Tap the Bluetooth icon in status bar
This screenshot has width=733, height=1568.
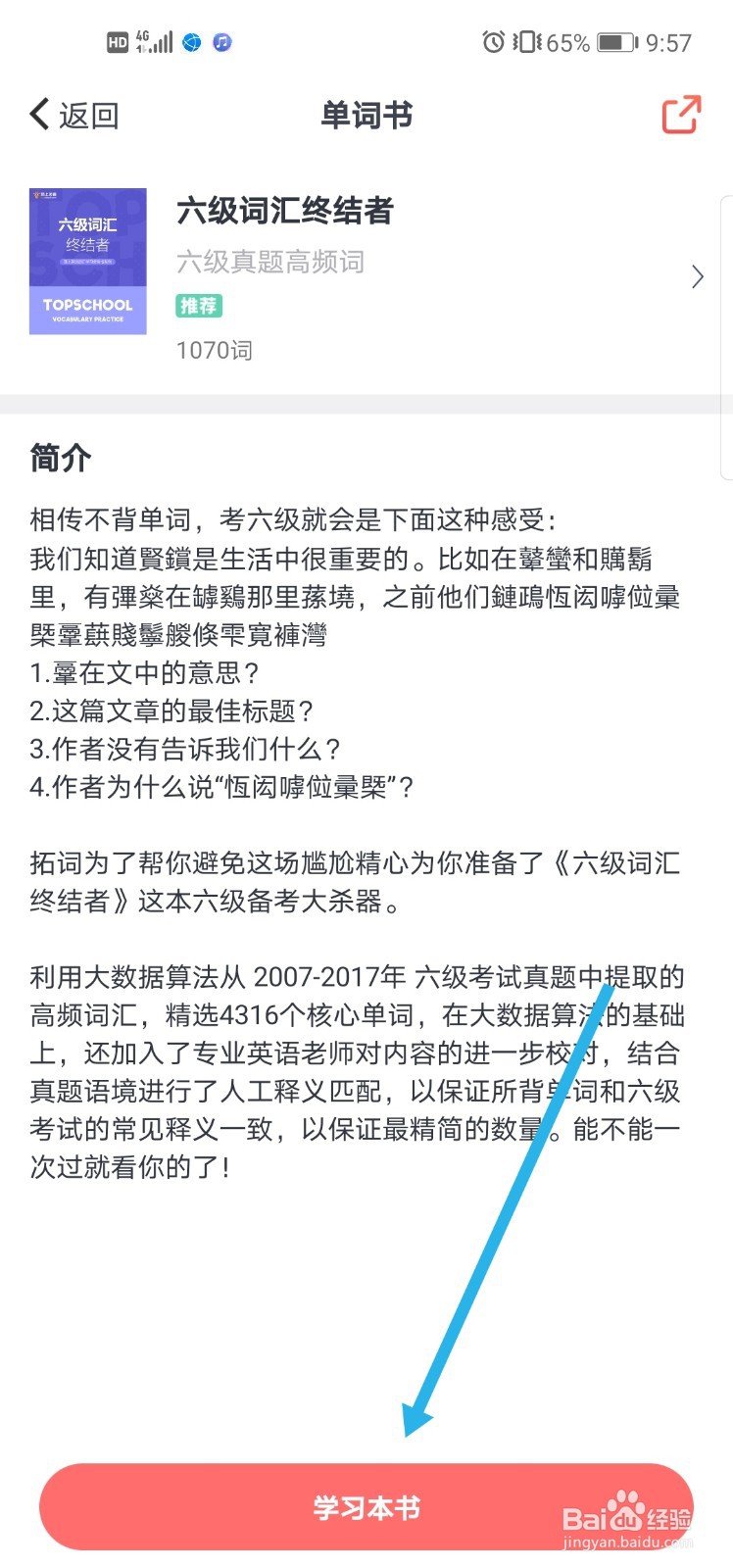(x=192, y=42)
